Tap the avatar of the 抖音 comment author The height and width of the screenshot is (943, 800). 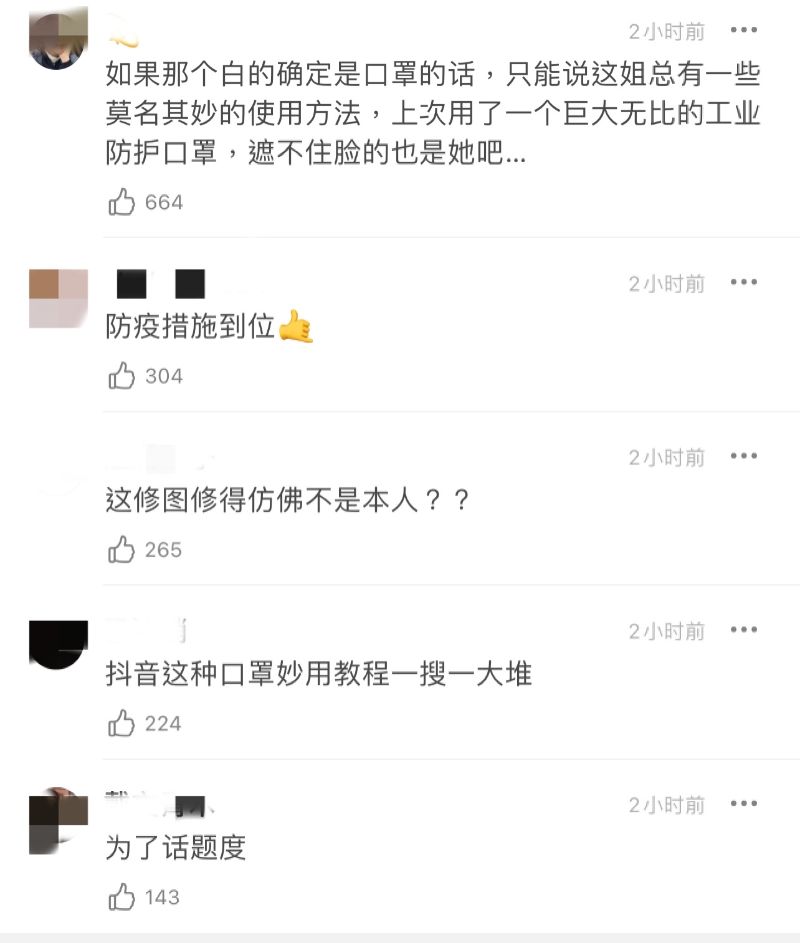point(58,645)
